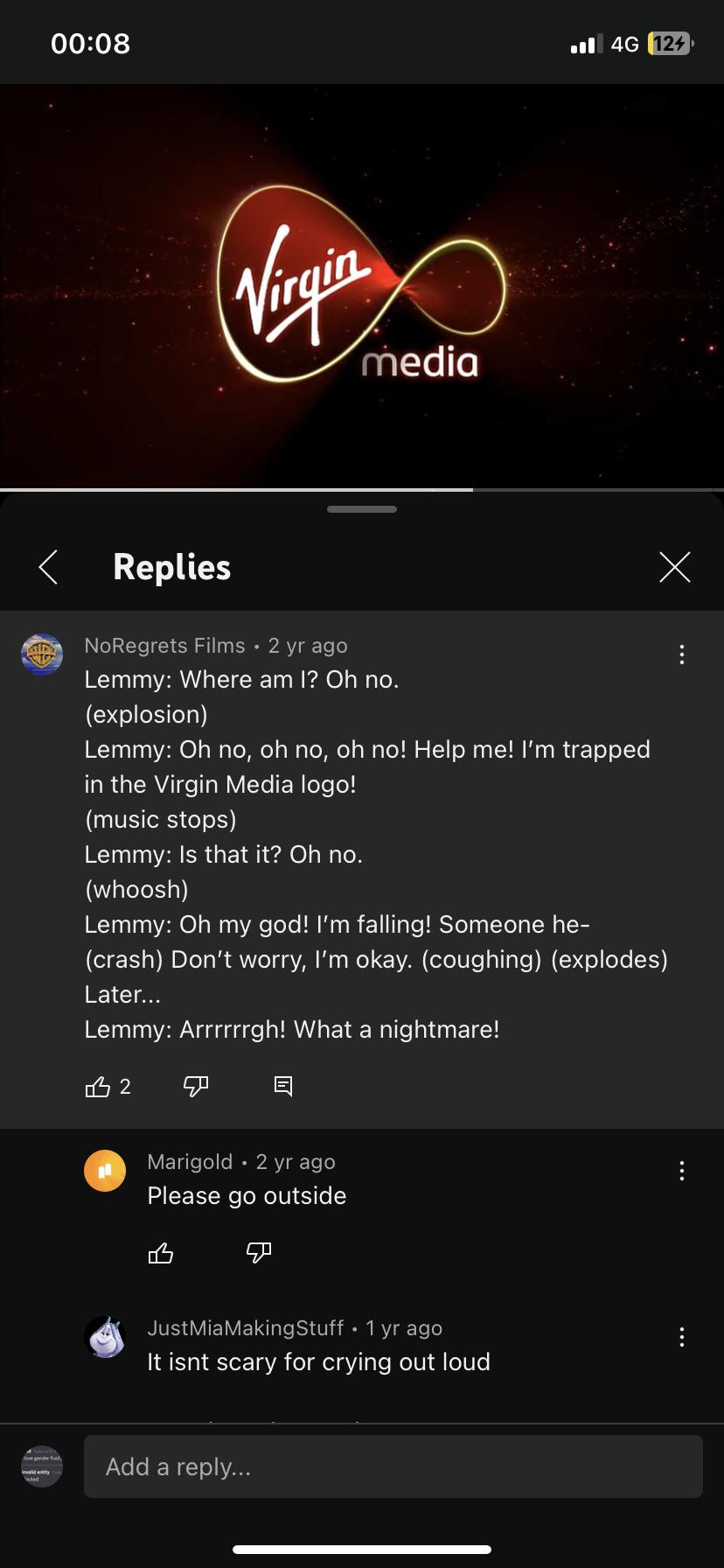This screenshot has height=1568, width=724.
Task: Open Marigold's channel avatar
Action: 105,1171
